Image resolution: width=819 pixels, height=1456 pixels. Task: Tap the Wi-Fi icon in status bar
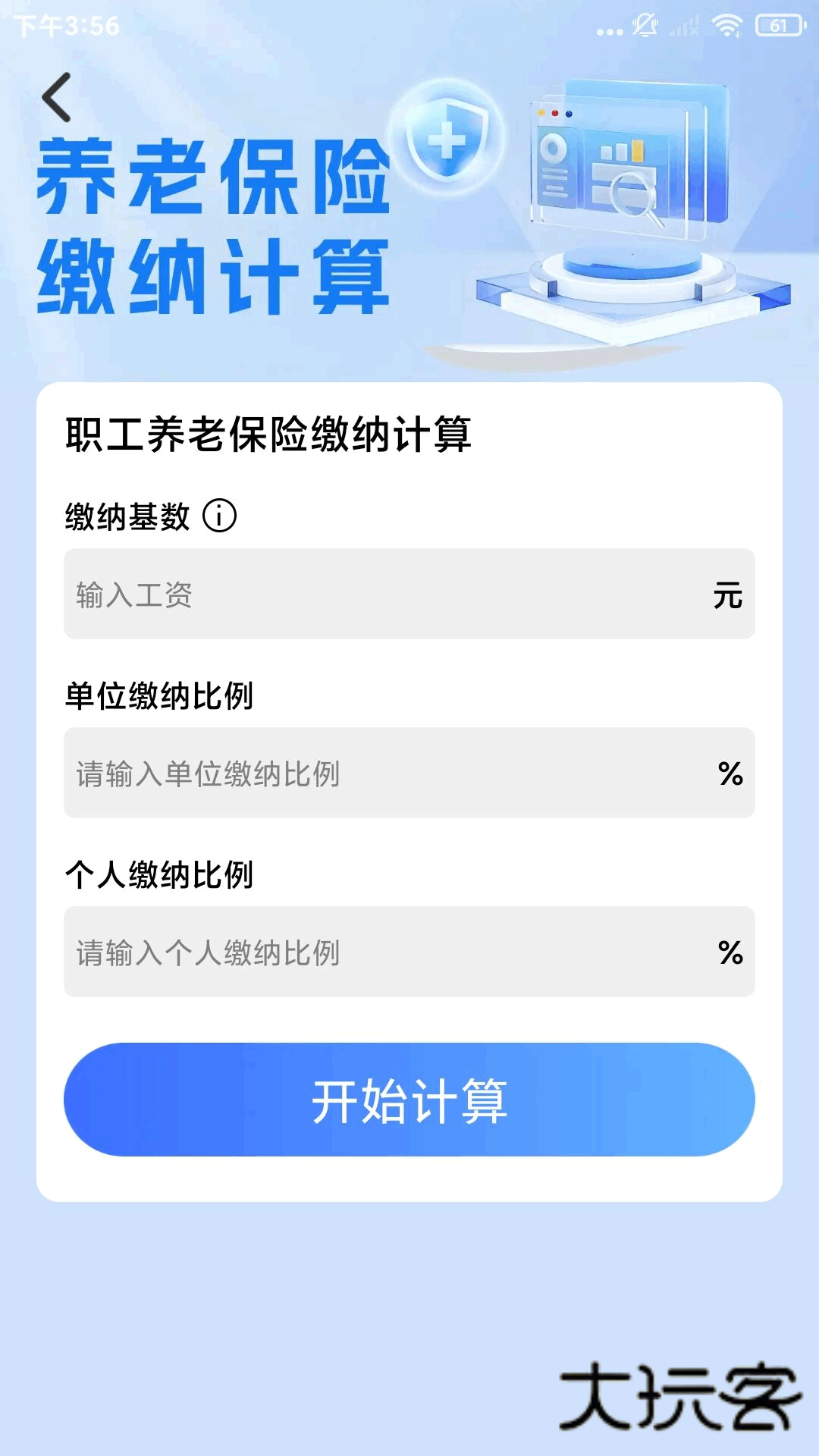(726, 25)
